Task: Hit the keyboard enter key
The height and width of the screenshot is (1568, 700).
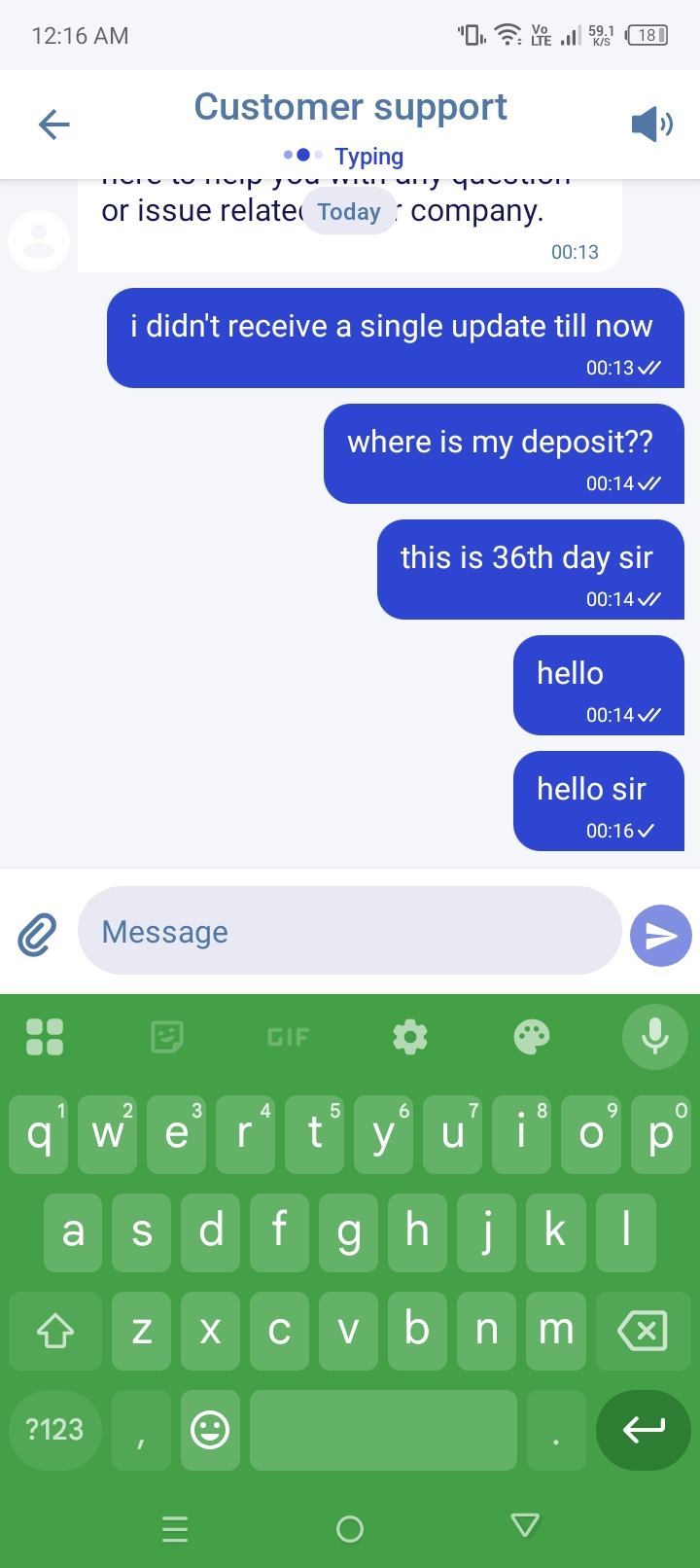Action: pyautogui.click(x=644, y=1429)
